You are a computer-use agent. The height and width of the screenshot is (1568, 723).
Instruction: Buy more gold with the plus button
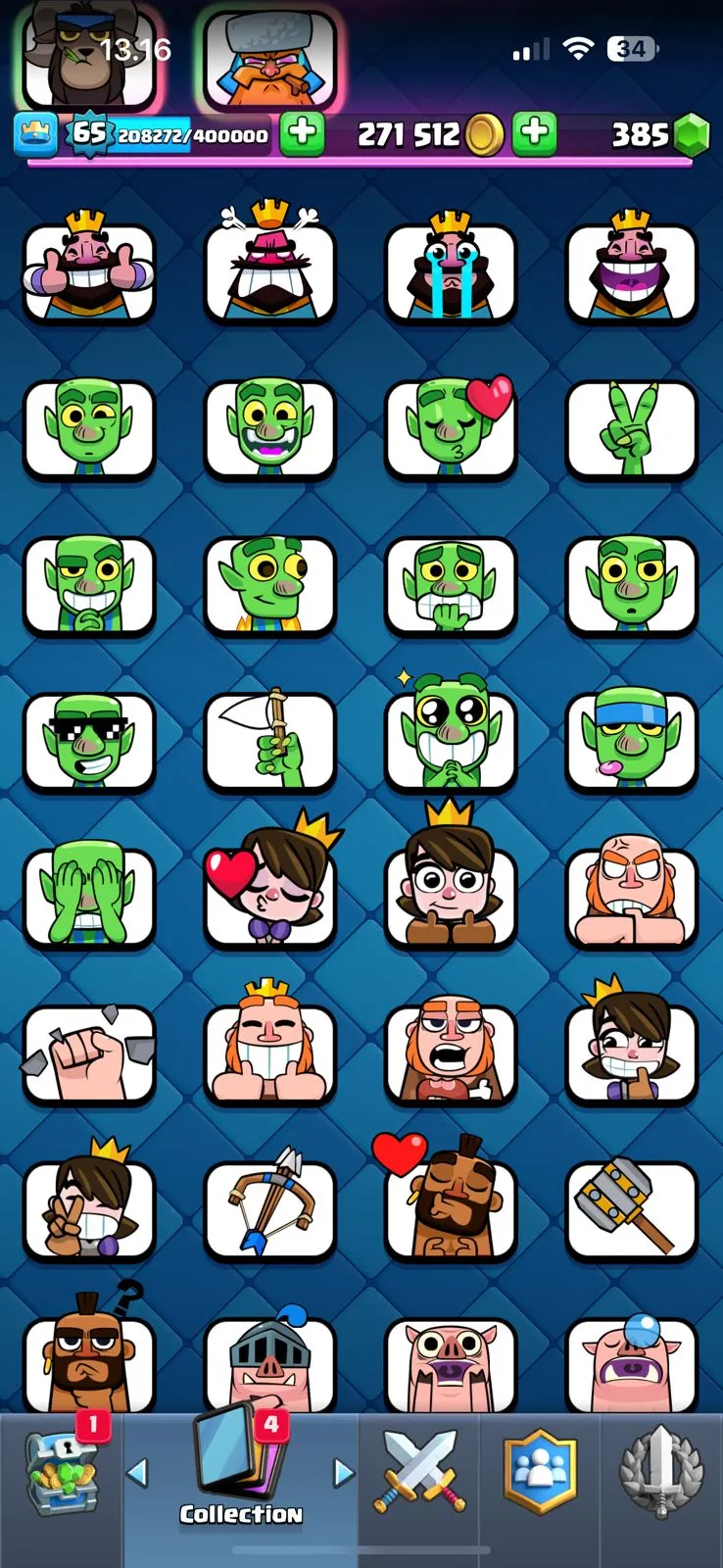pyautogui.click(x=534, y=134)
